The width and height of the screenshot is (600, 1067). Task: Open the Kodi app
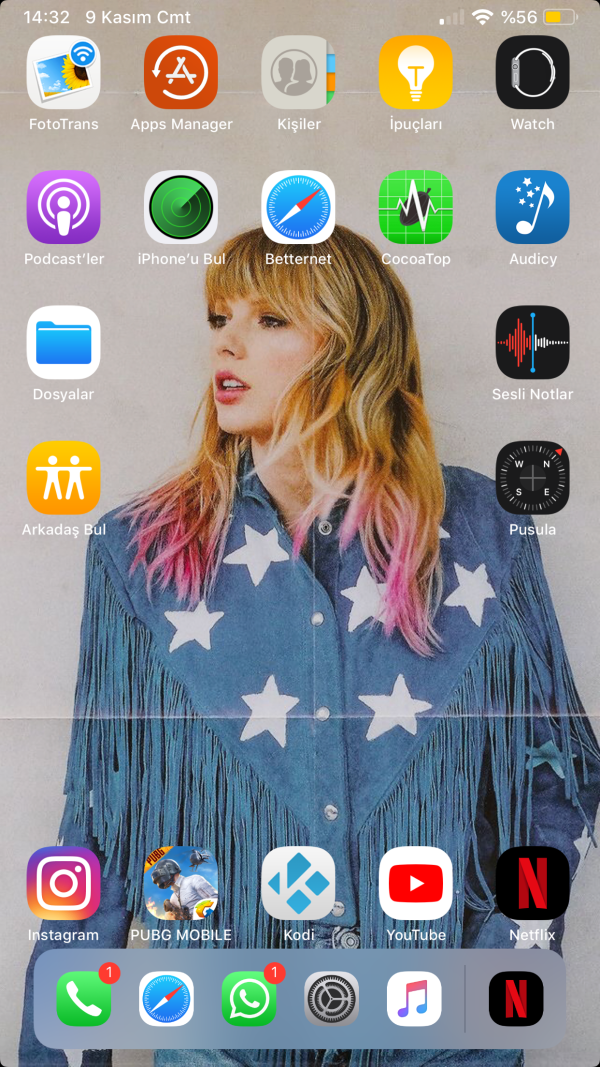298,884
